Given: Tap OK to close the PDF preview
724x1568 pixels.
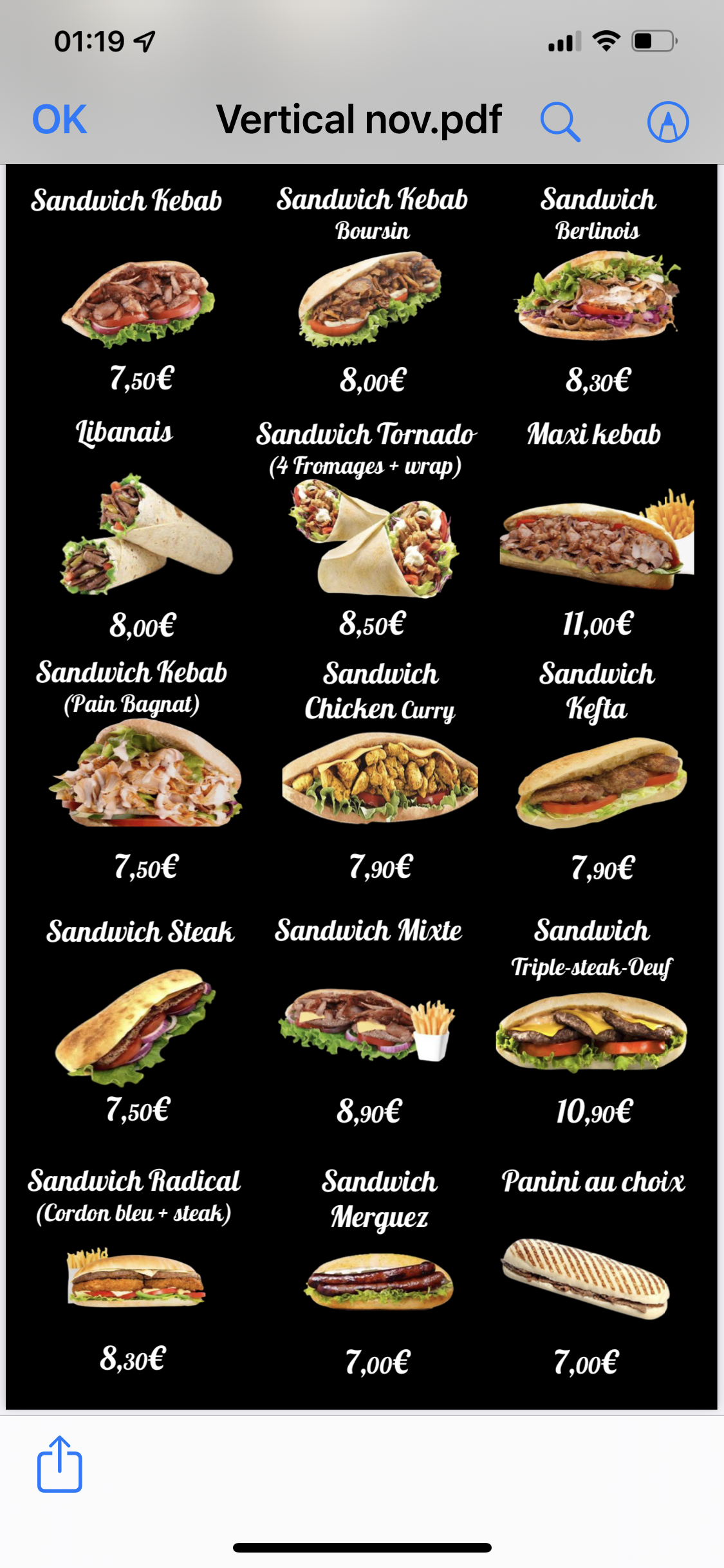Looking at the screenshot, I should pyautogui.click(x=60, y=120).
